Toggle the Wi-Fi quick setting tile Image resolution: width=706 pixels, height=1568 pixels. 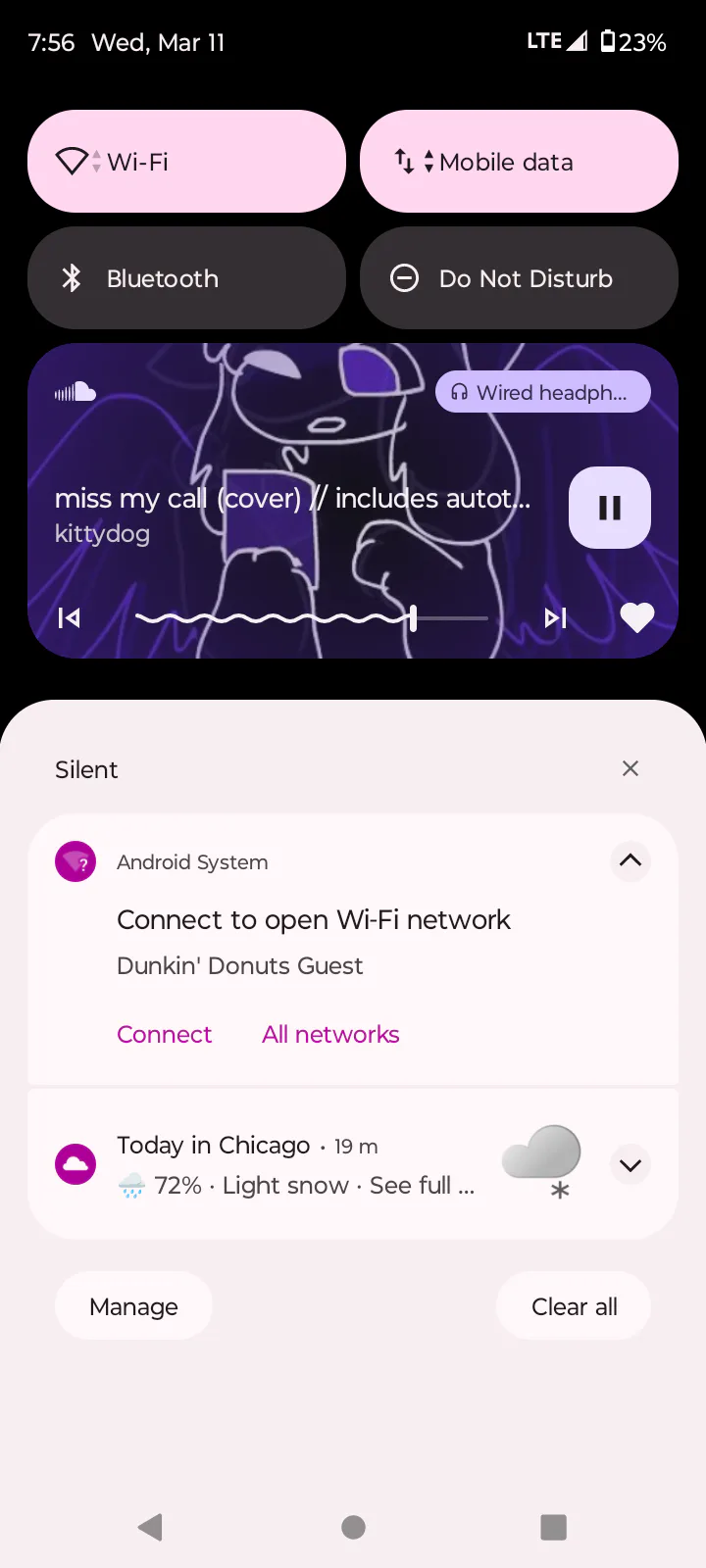(x=186, y=162)
